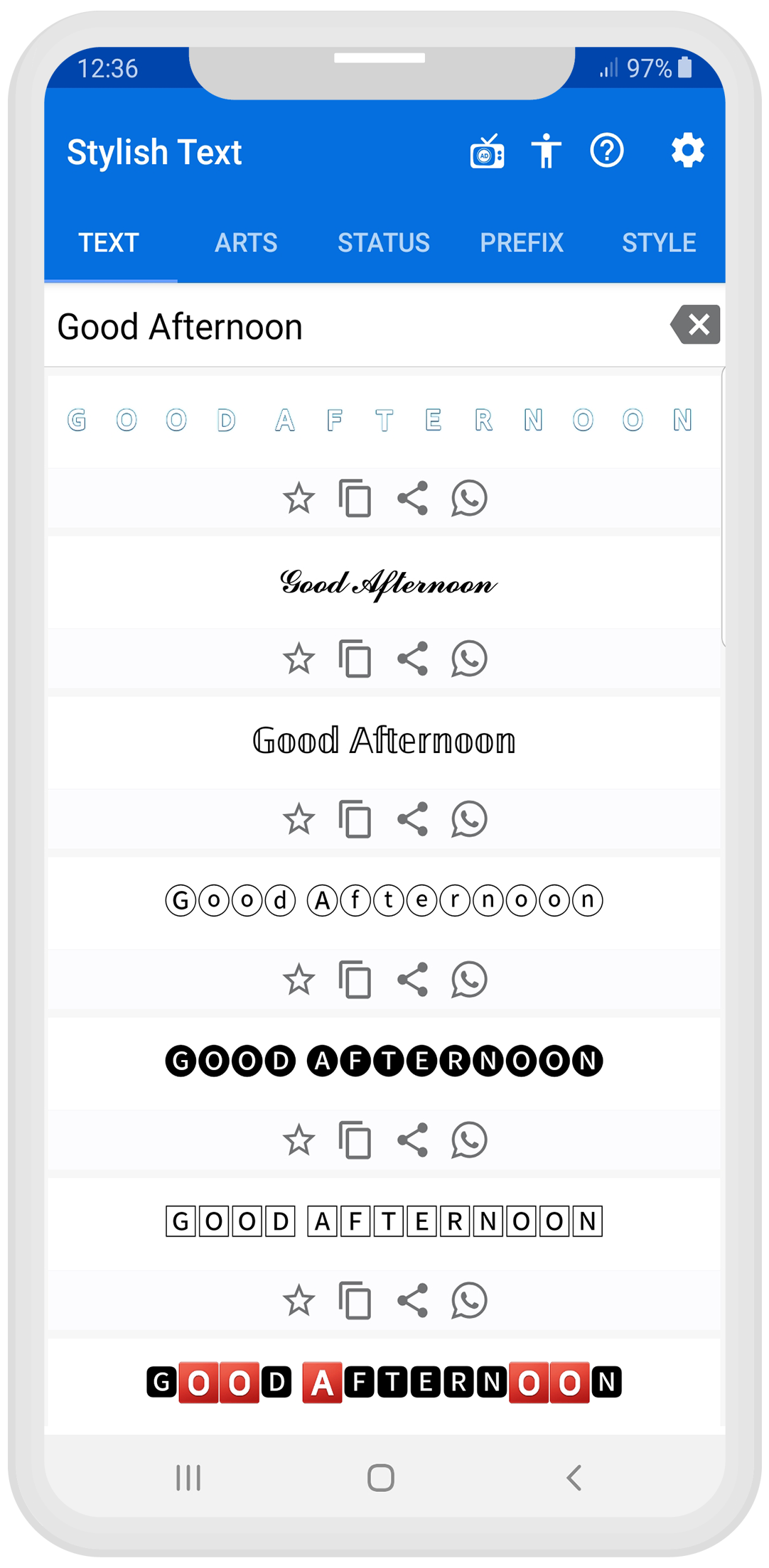This screenshot has width=769, height=1568.
Task: Open the help question mark icon
Action: coord(607,151)
